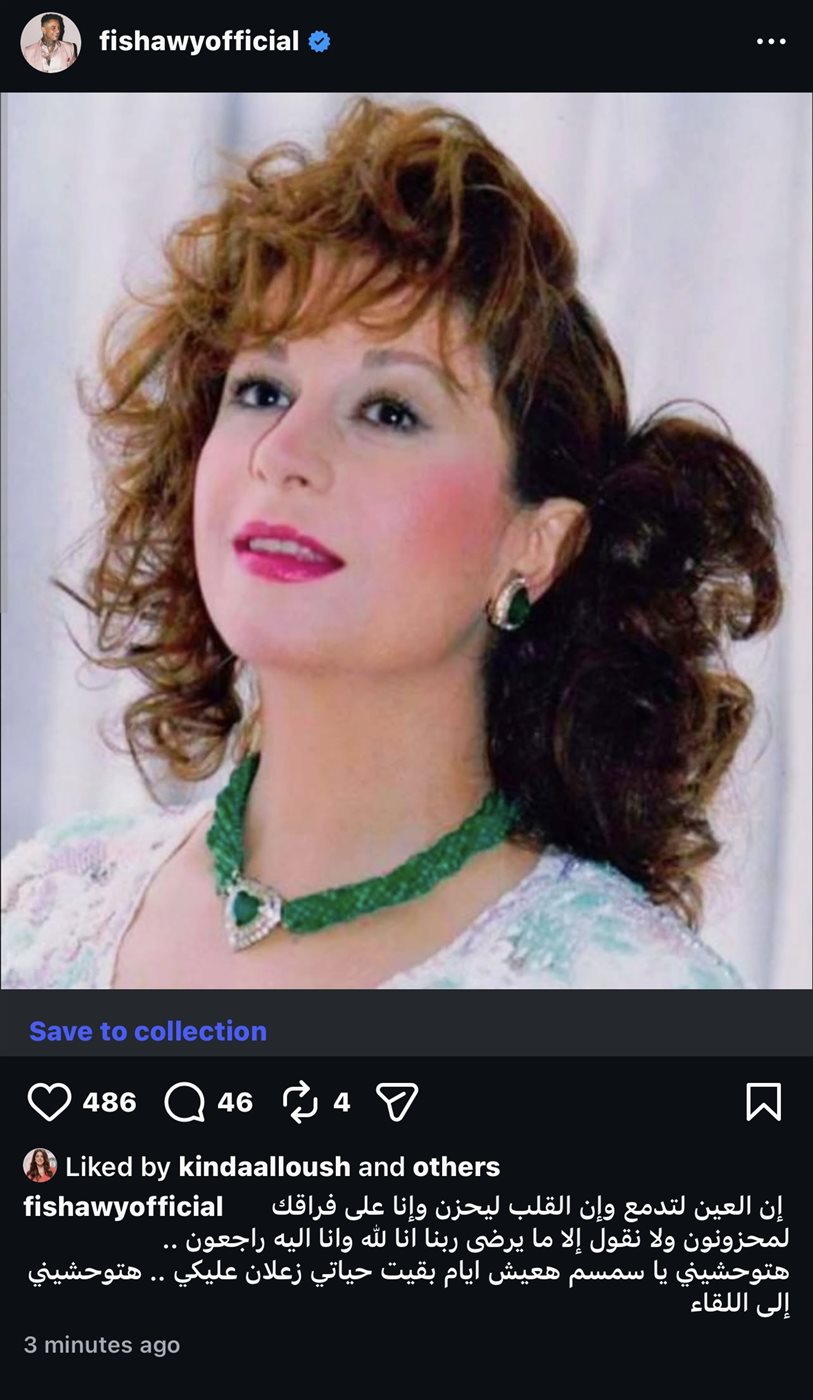Open the three-dot overflow menu
Viewport: 813px width, 1400px height.
771,42
